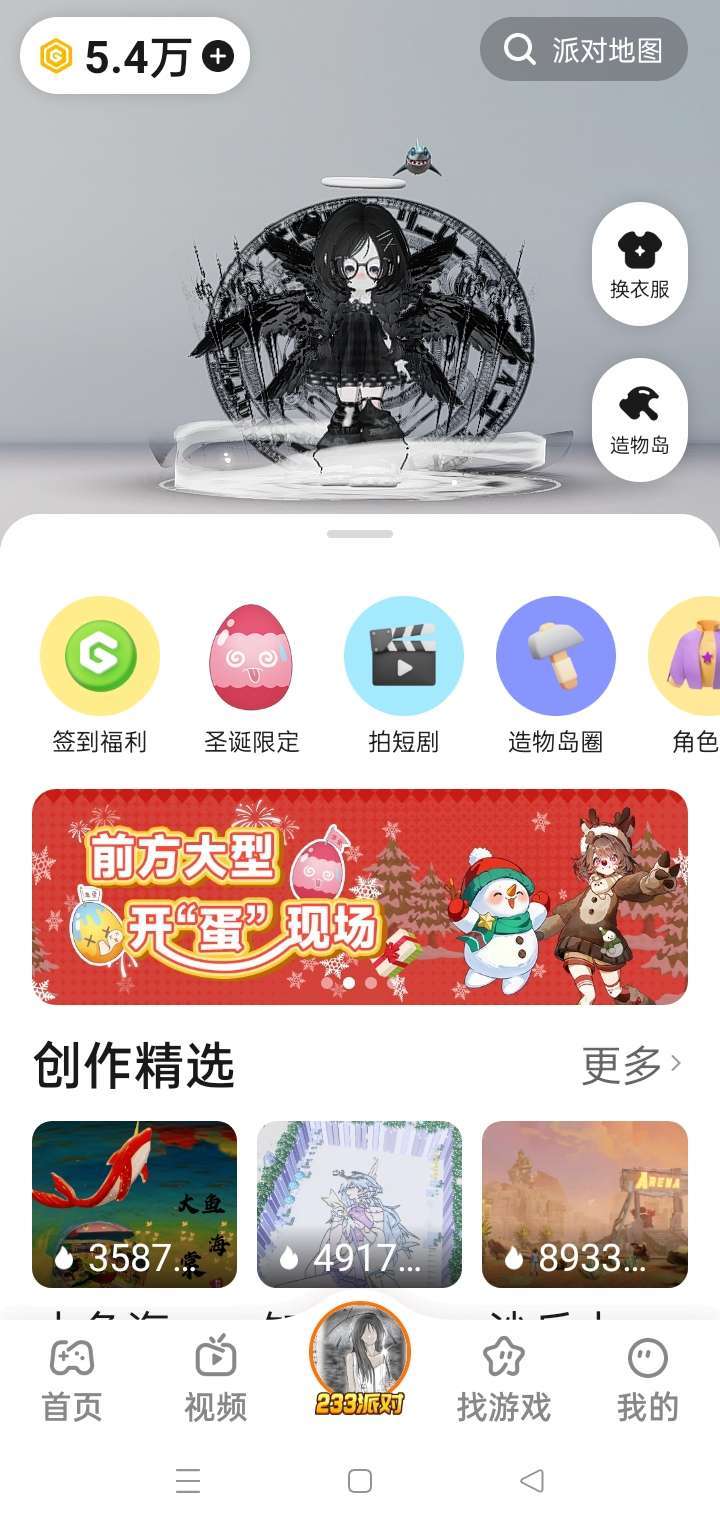The image size is (720, 1525).
Task: Select the 233派对 center tab
Action: click(x=360, y=1360)
